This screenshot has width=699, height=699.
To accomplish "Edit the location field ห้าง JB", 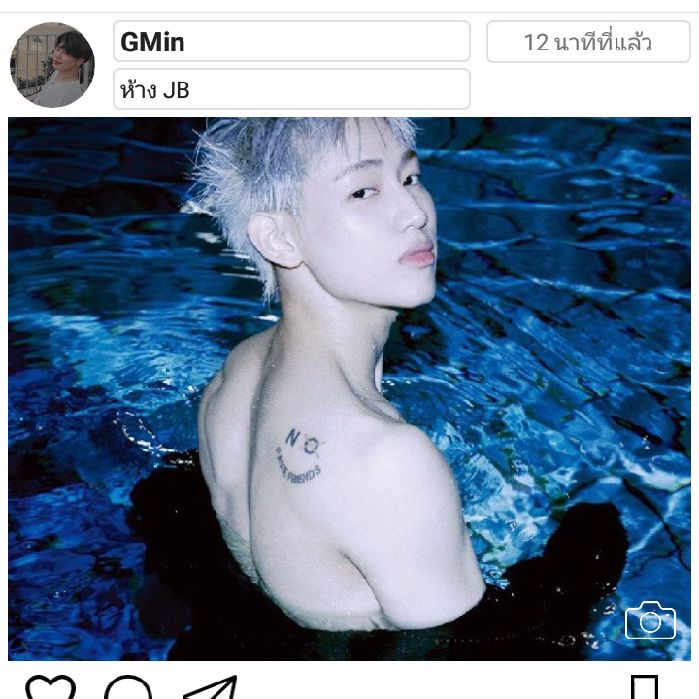I will [291, 90].
